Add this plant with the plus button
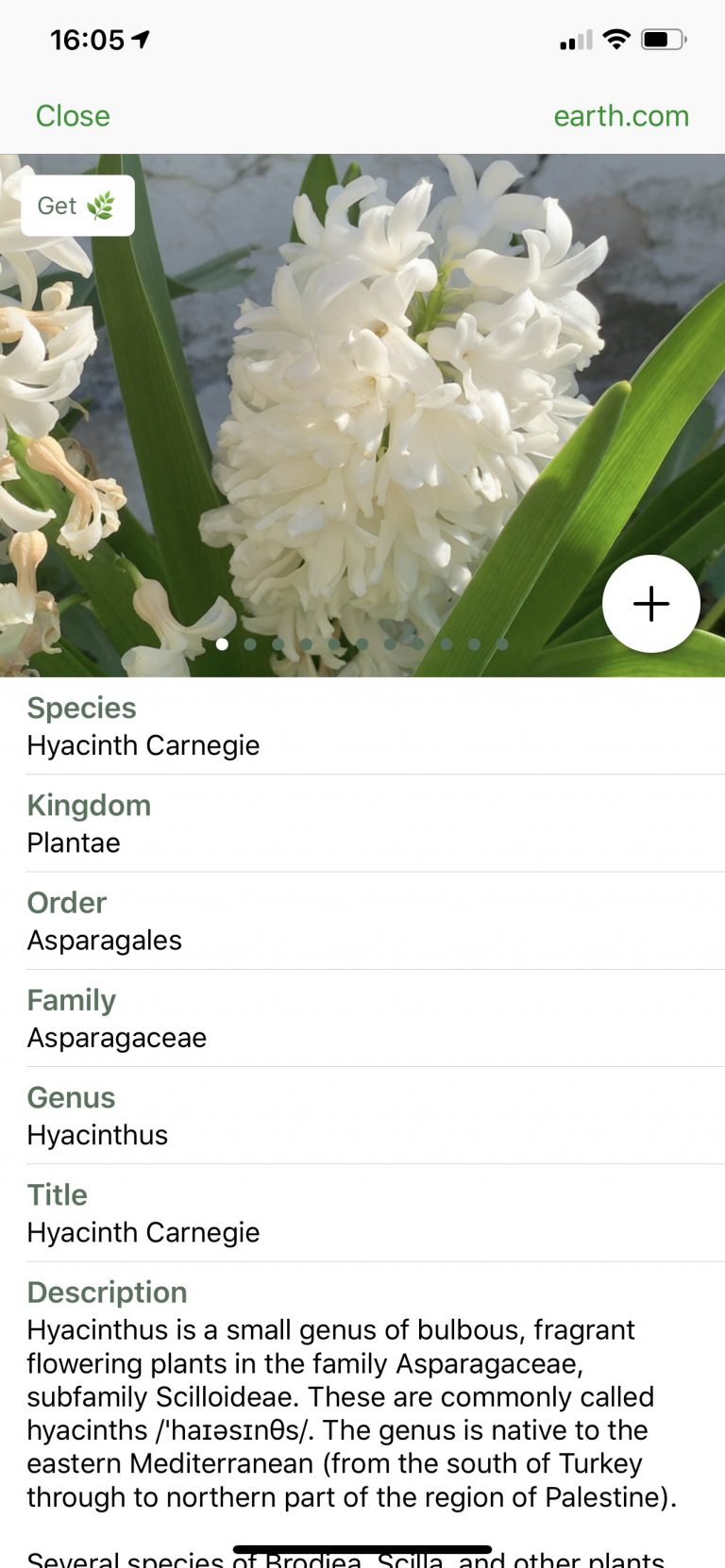 pyautogui.click(x=651, y=604)
